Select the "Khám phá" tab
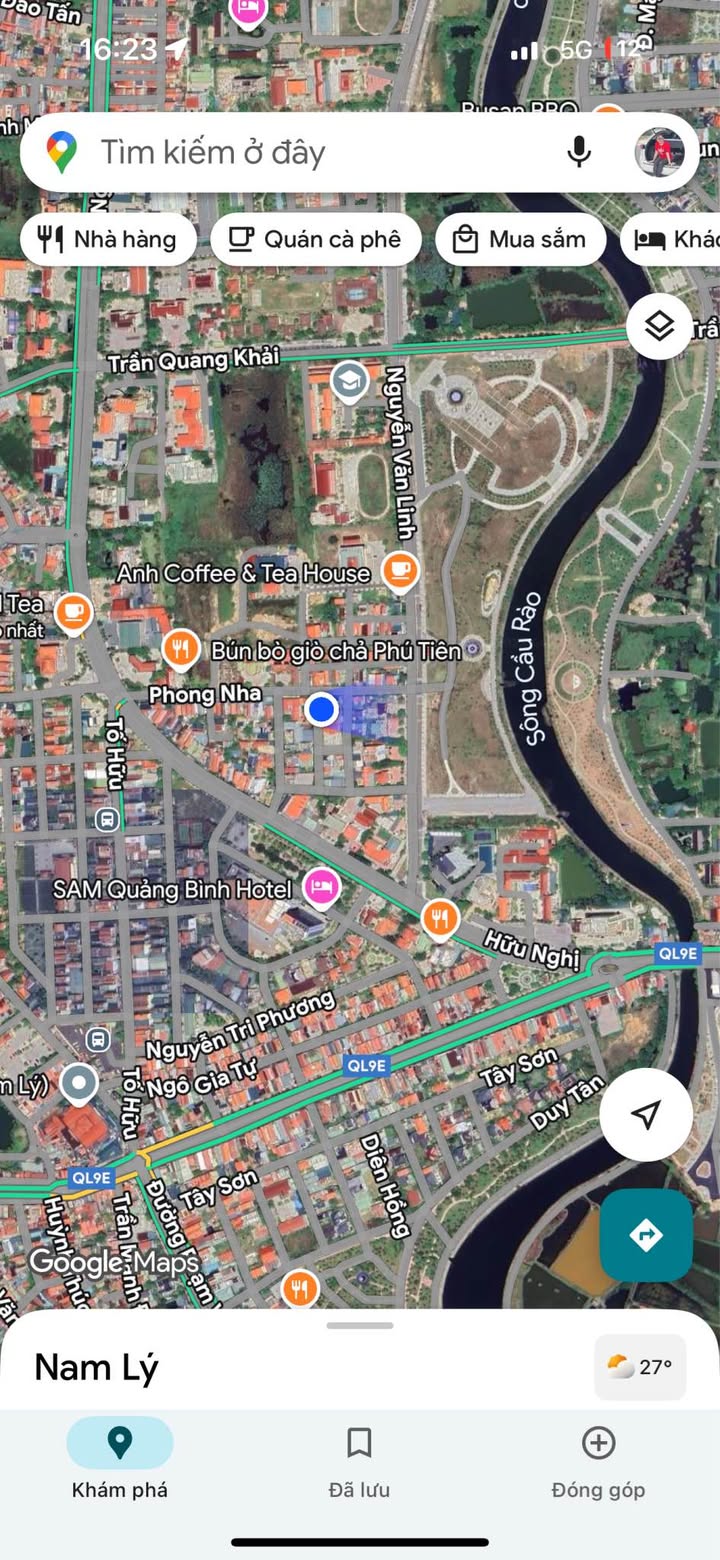 [x=120, y=1461]
